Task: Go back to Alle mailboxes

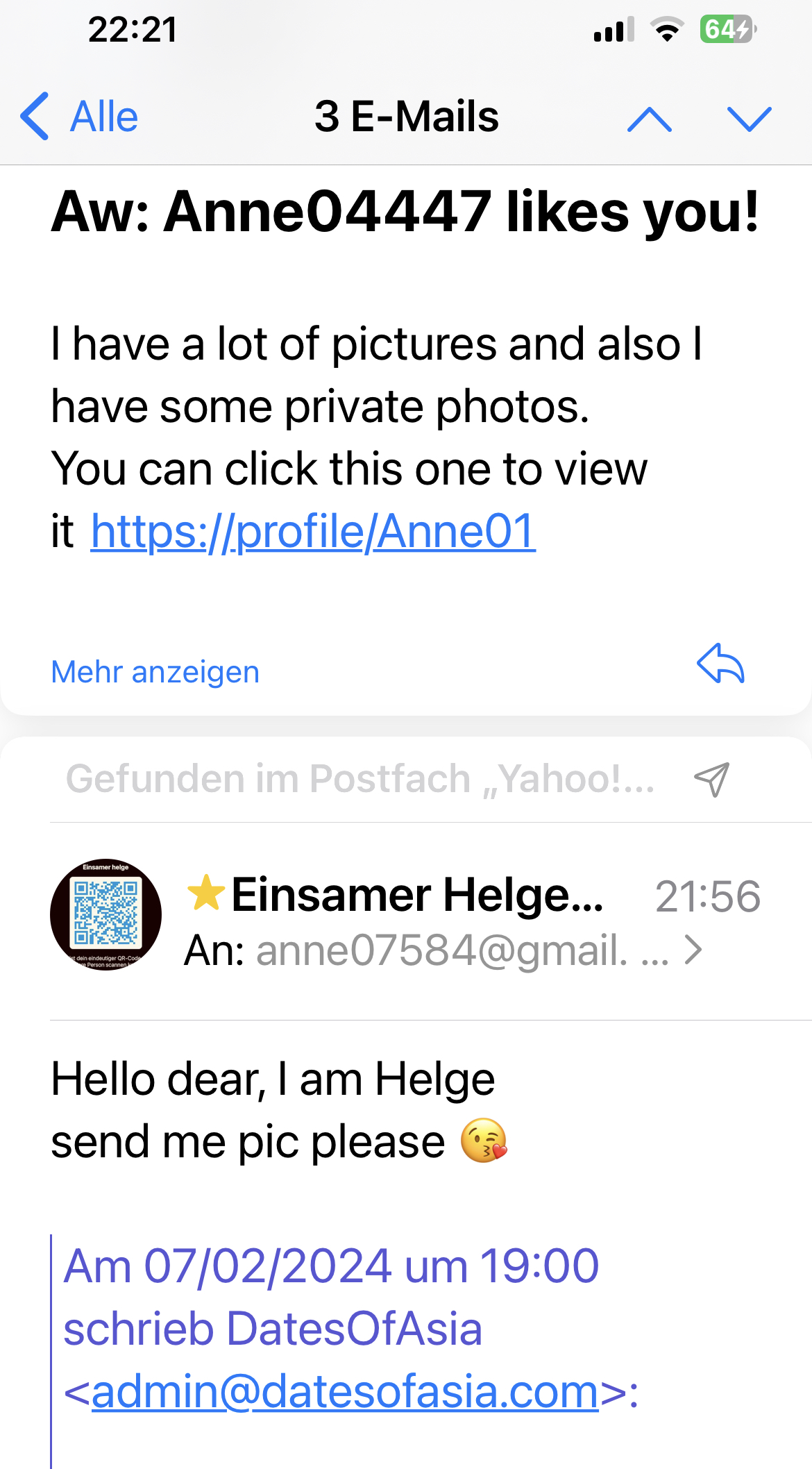Action: point(79,116)
